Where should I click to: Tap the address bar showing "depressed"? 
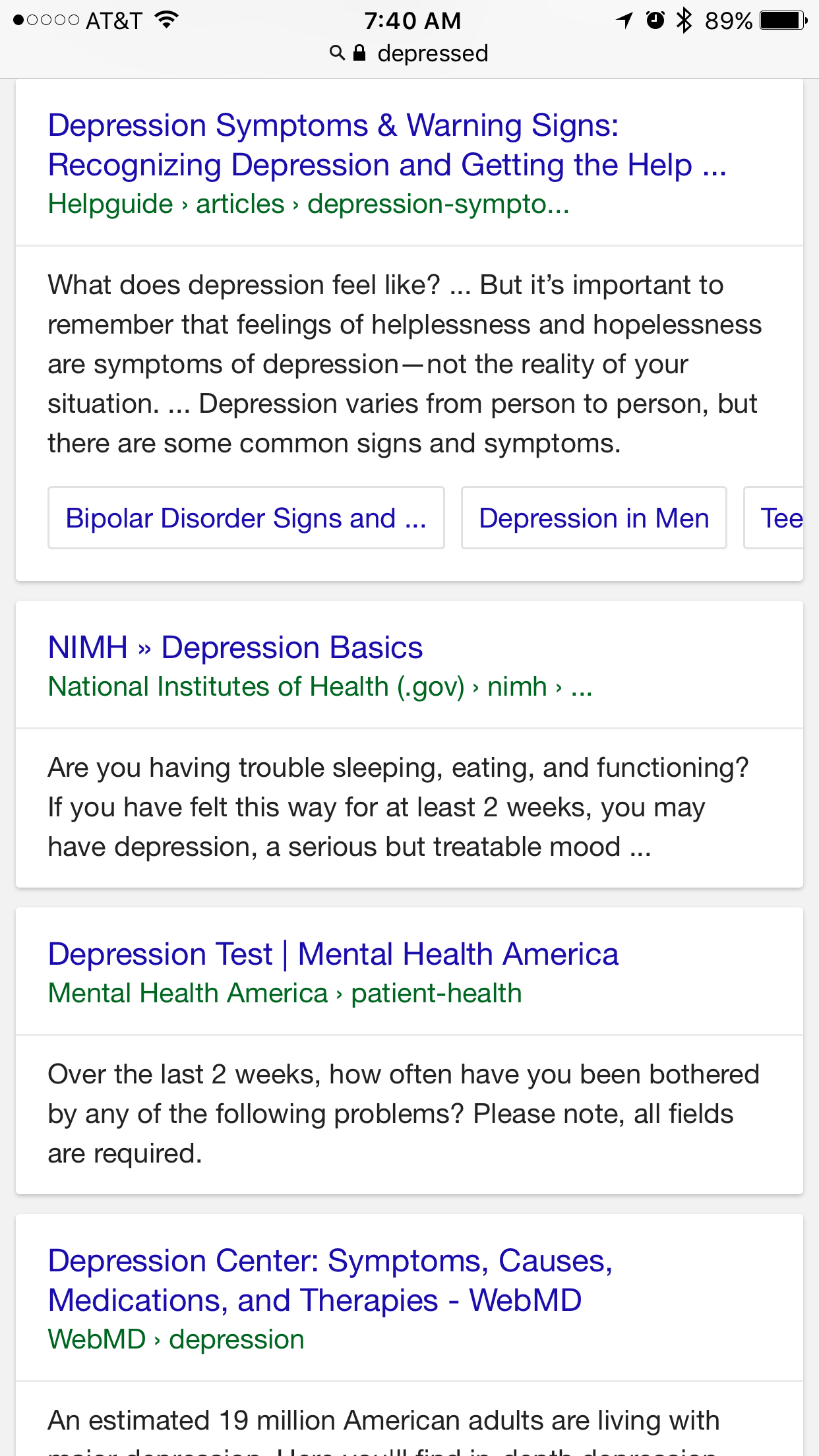[x=409, y=53]
